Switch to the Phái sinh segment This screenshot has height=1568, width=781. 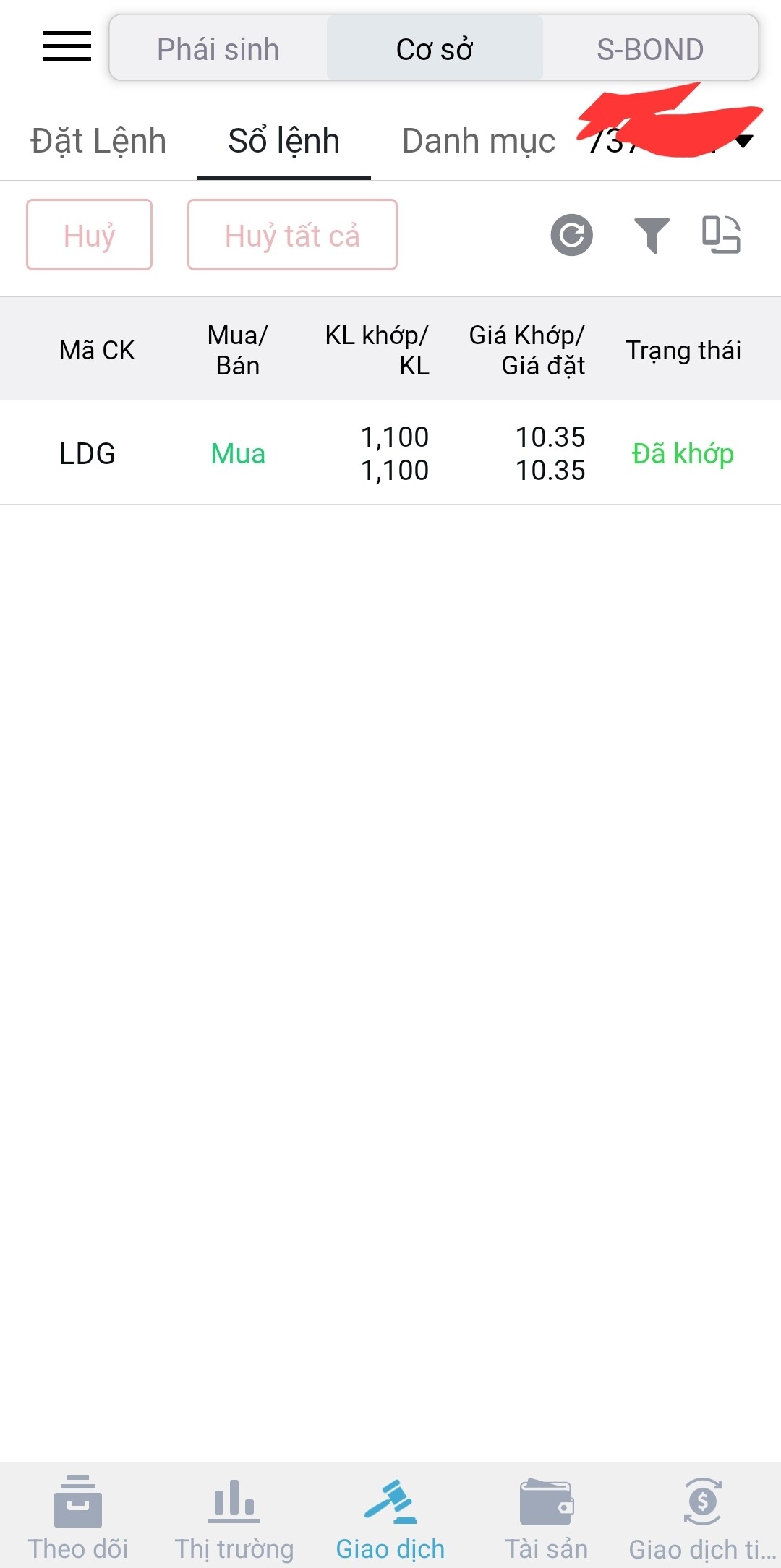coord(218,49)
